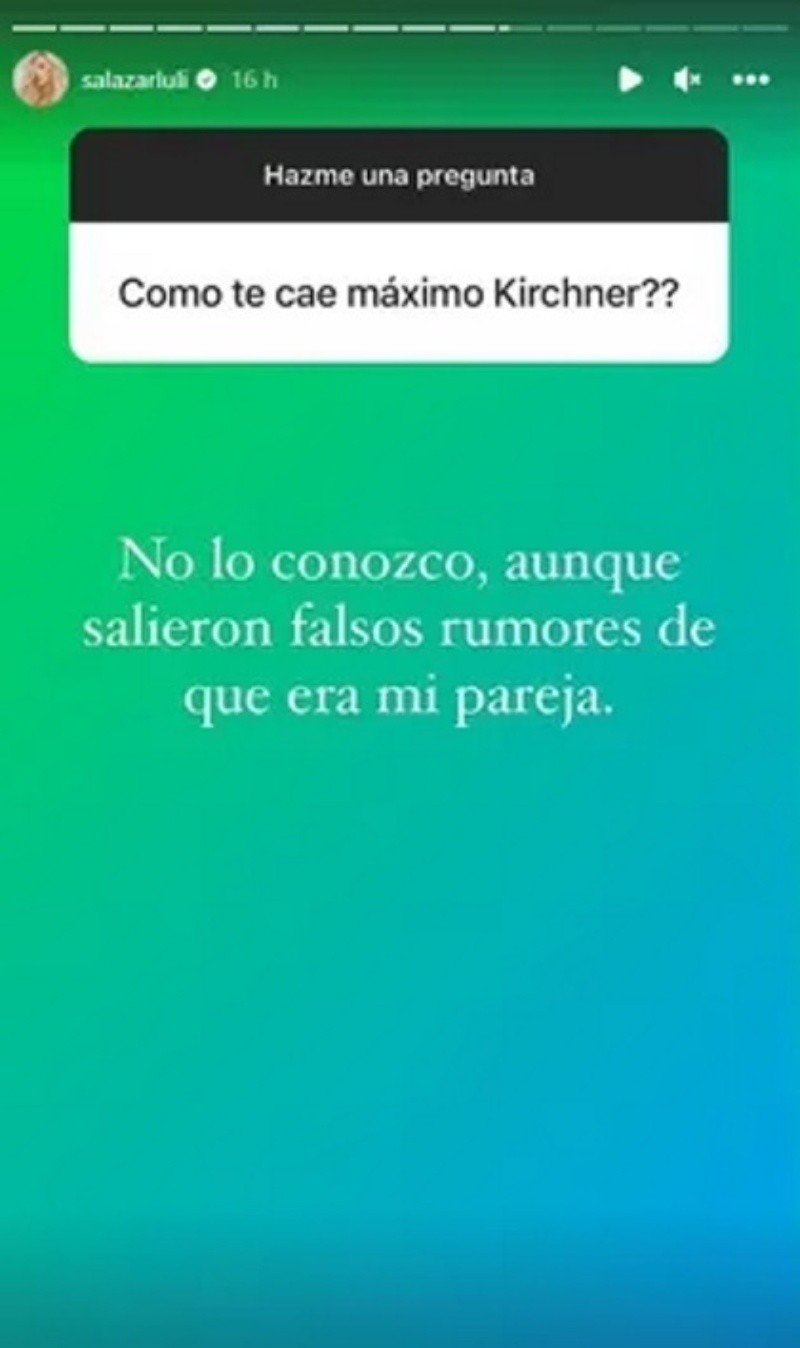Image resolution: width=800 pixels, height=1348 pixels.
Task: Unmute the story sound
Action: [x=687, y=79]
